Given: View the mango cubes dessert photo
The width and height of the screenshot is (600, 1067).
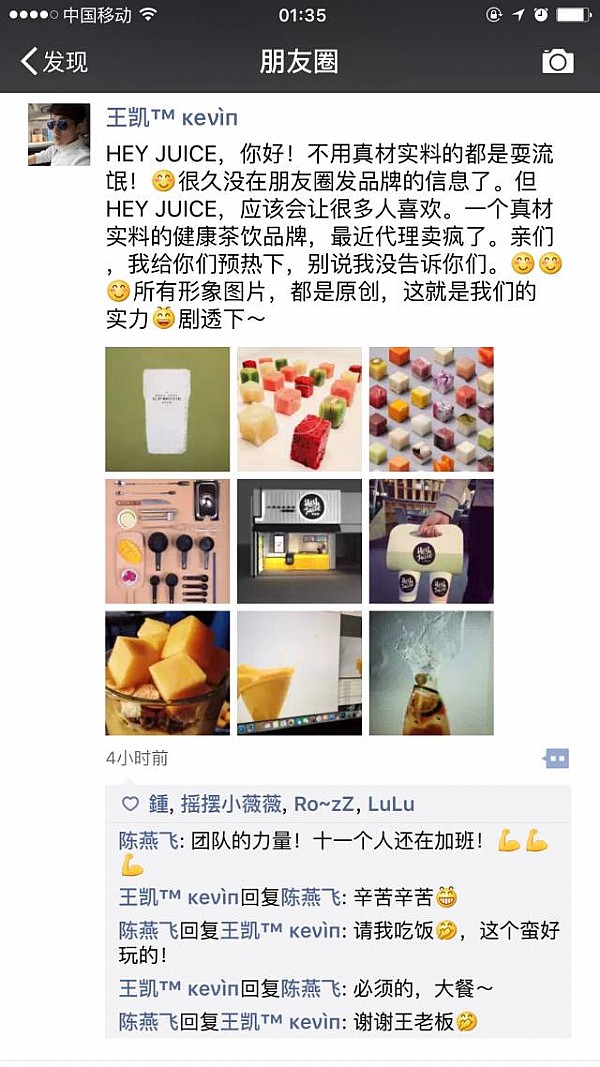Looking at the screenshot, I should point(167,673).
